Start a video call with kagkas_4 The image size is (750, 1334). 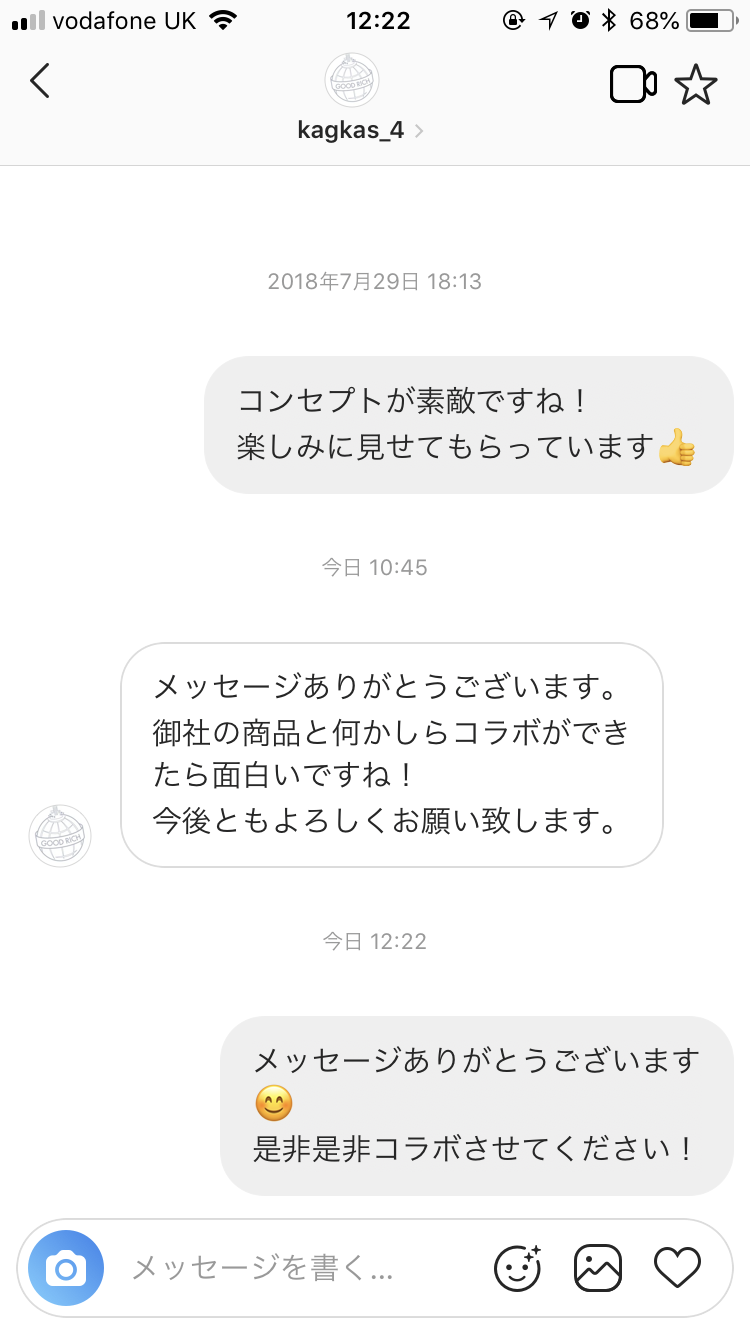632,85
